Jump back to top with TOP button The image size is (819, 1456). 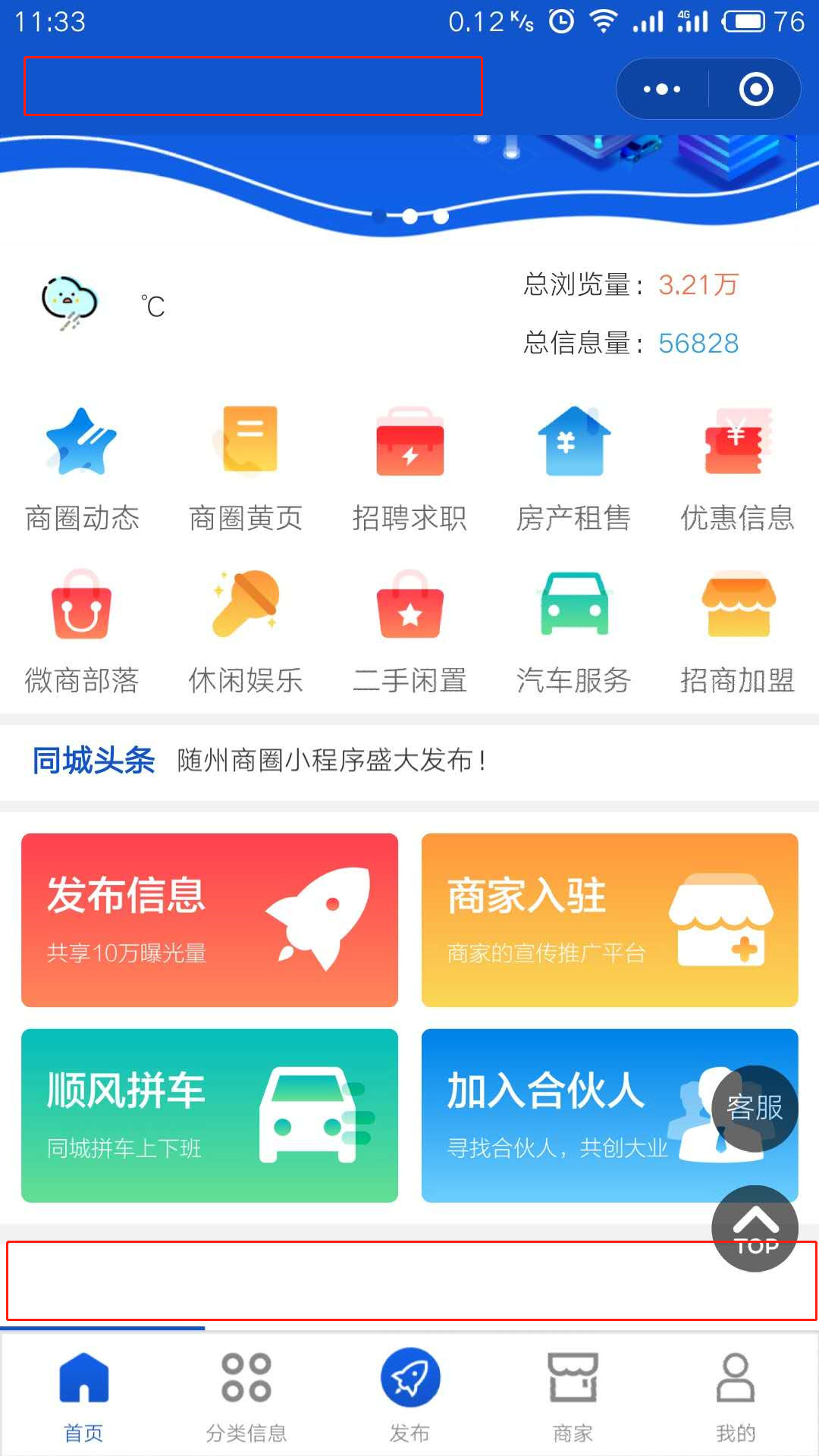click(755, 1228)
